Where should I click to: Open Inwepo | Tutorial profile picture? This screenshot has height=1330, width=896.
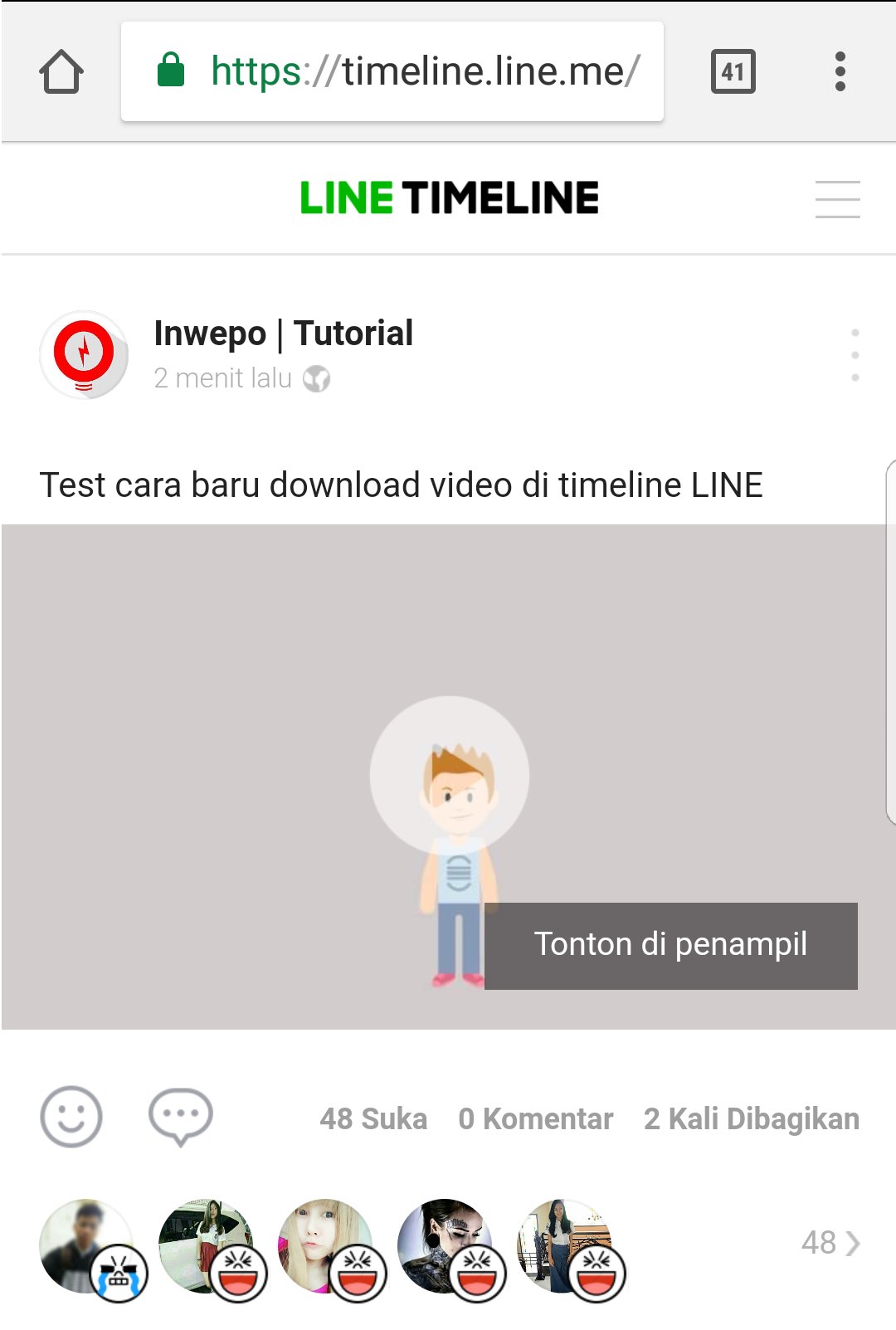pos(84,355)
